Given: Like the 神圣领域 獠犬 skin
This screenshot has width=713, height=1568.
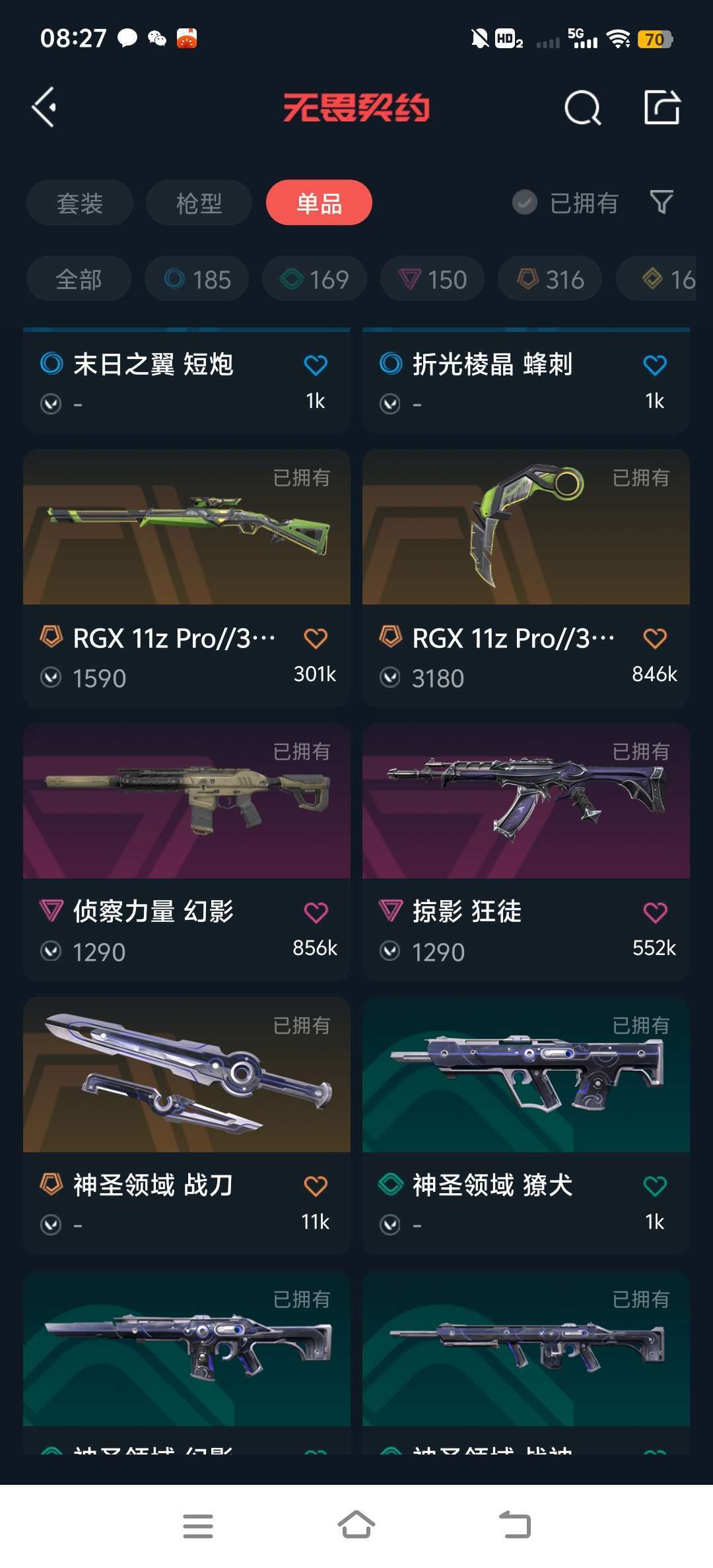Looking at the screenshot, I should point(655,1187).
